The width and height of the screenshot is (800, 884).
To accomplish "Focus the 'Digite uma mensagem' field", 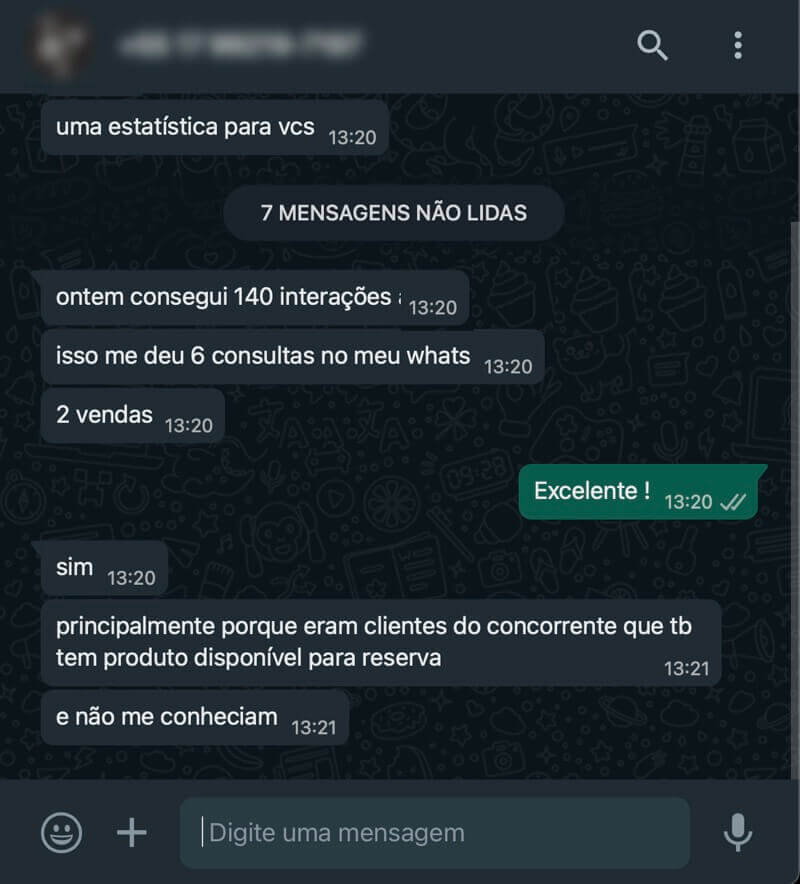I will (435, 832).
